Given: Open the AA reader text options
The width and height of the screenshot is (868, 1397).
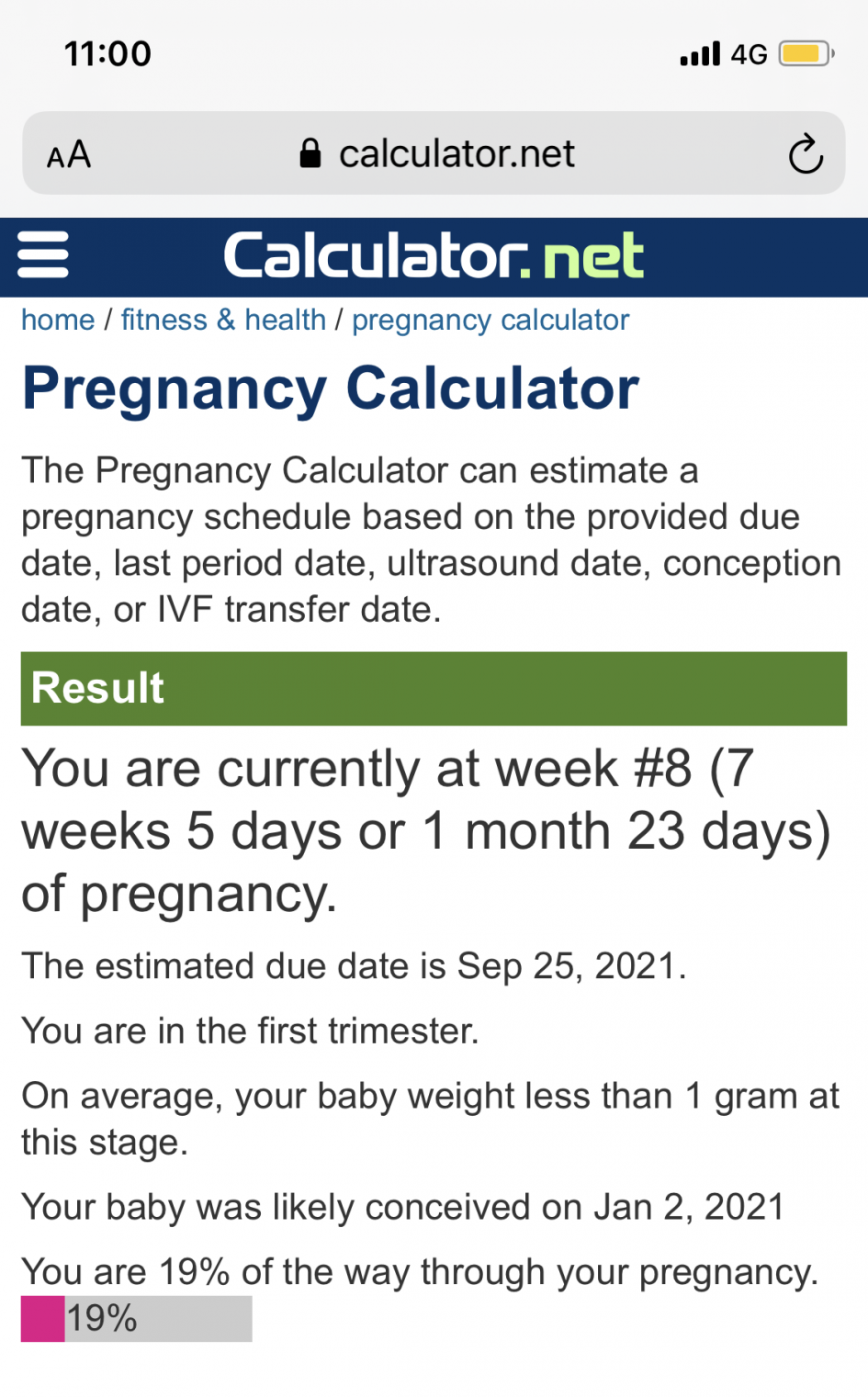Looking at the screenshot, I should pyautogui.click(x=69, y=154).
